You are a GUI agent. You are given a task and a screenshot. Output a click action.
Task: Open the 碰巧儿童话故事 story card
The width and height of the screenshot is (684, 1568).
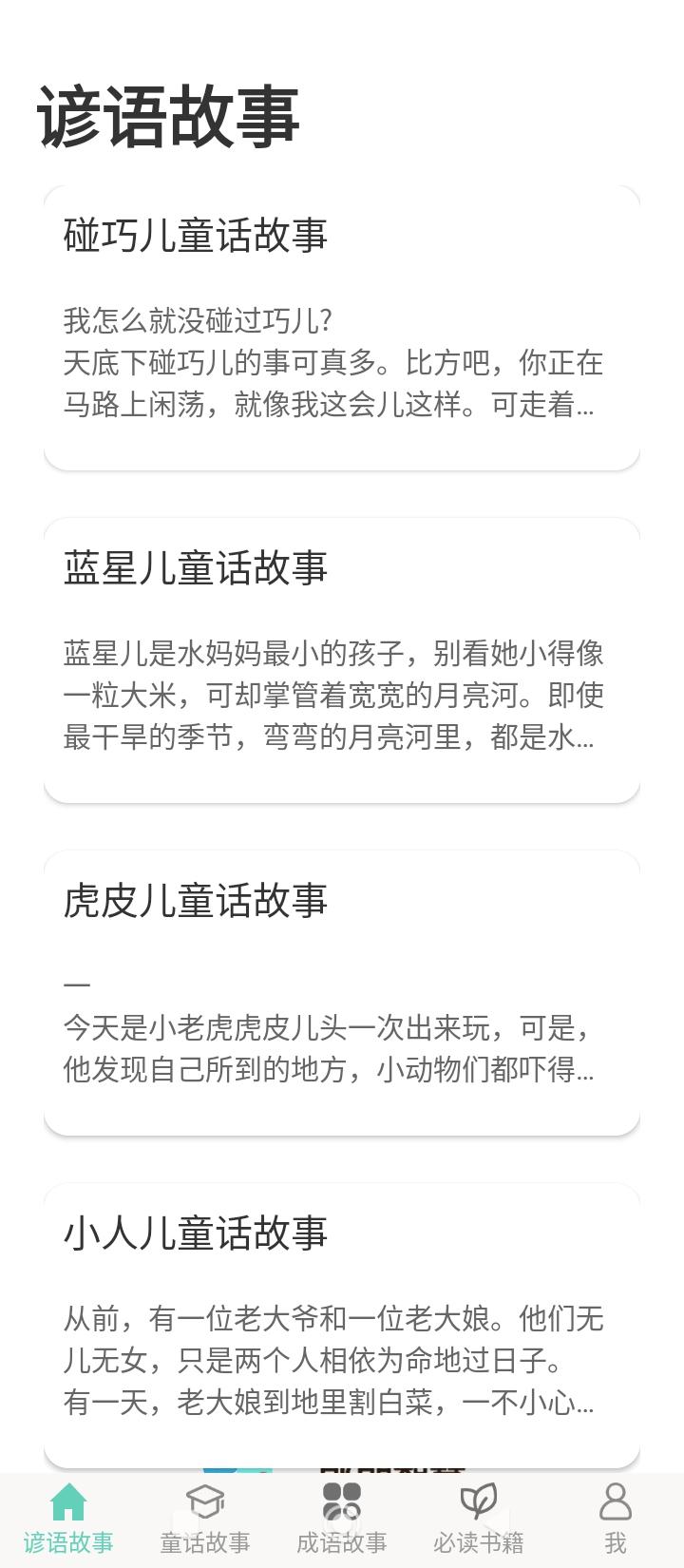(x=342, y=328)
